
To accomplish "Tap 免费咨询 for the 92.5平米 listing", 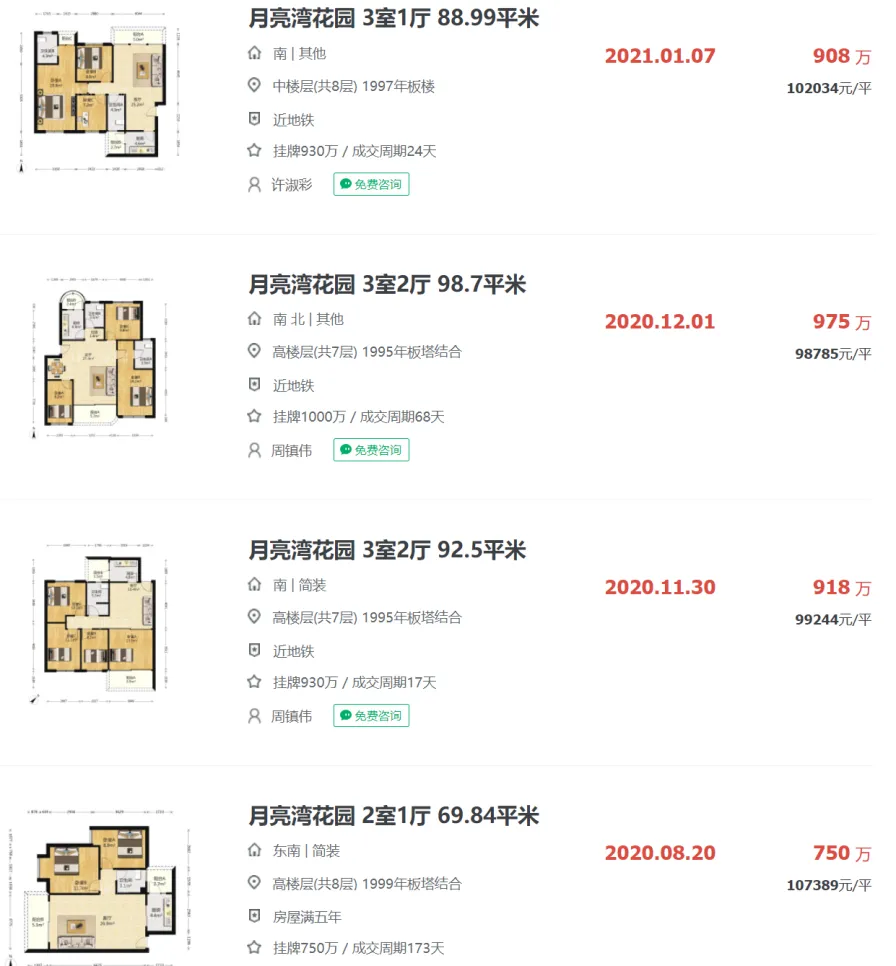I will coord(371,716).
